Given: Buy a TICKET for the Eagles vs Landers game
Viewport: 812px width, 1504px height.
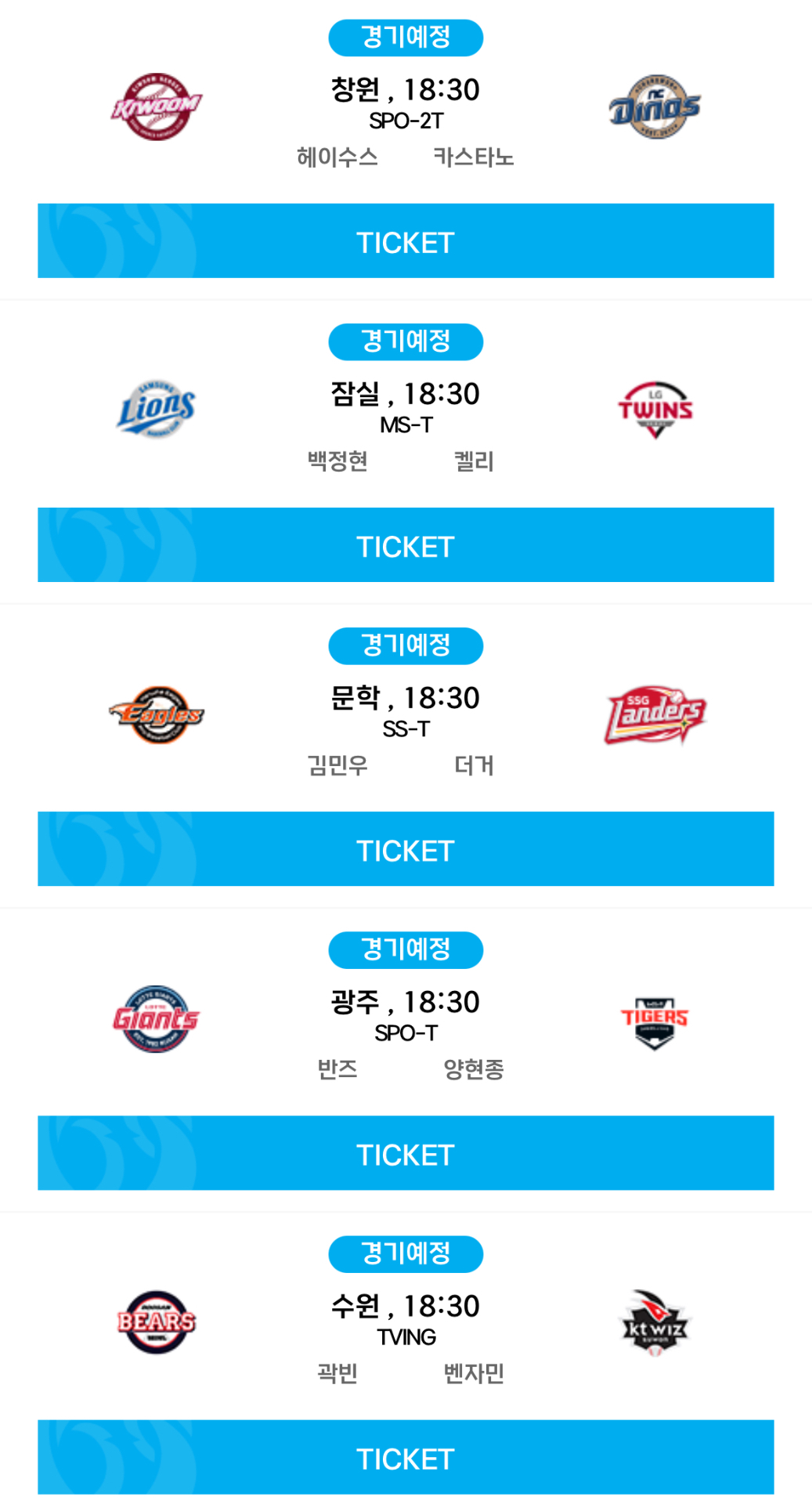Looking at the screenshot, I should [406, 849].
